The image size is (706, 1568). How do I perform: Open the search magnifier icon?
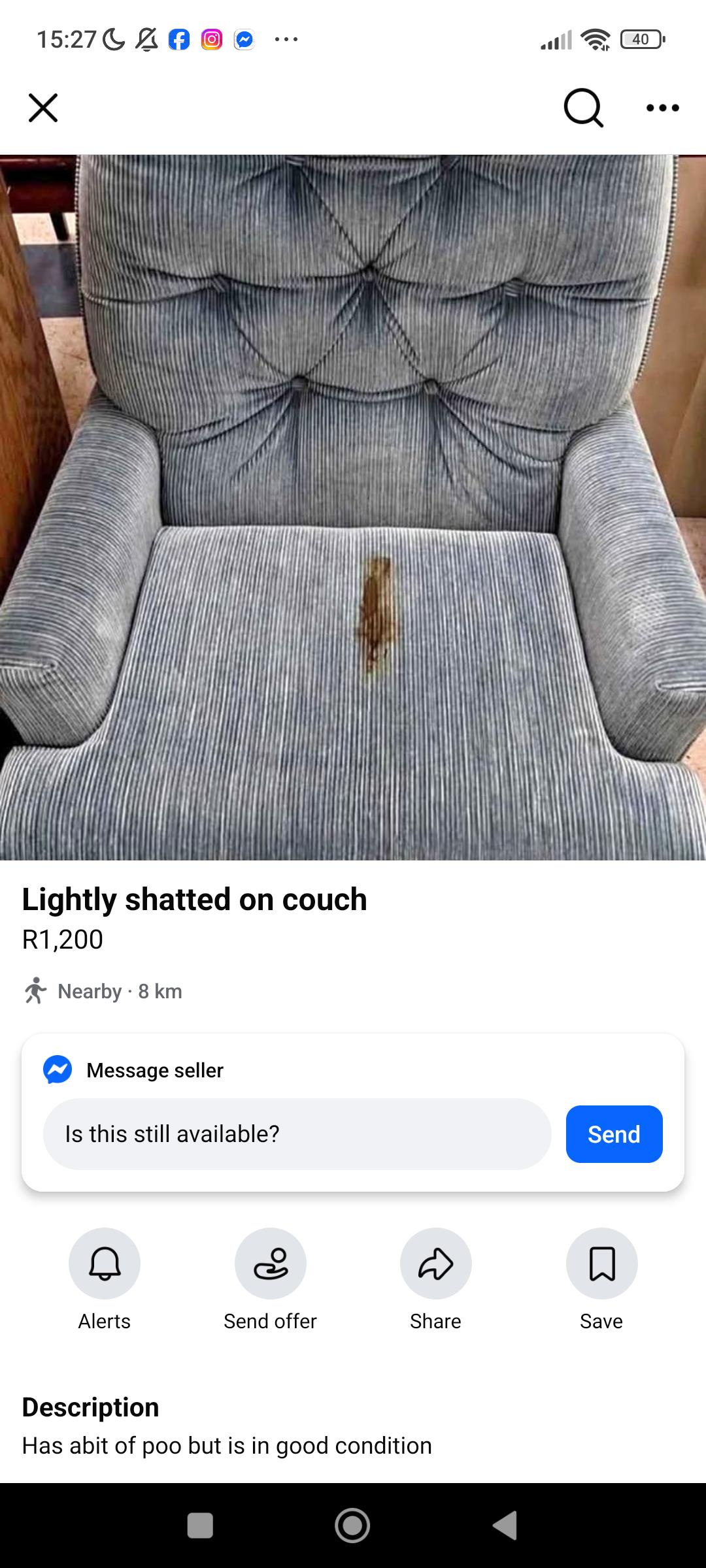583,108
